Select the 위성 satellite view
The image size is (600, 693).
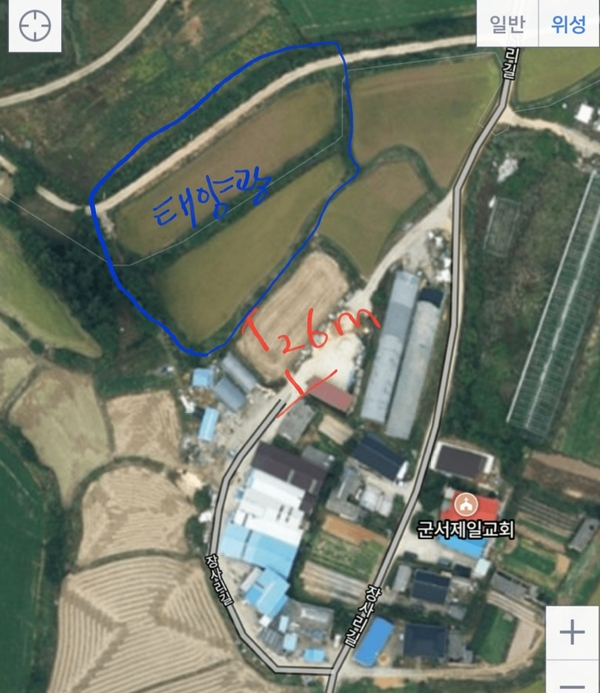[x=568, y=25]
